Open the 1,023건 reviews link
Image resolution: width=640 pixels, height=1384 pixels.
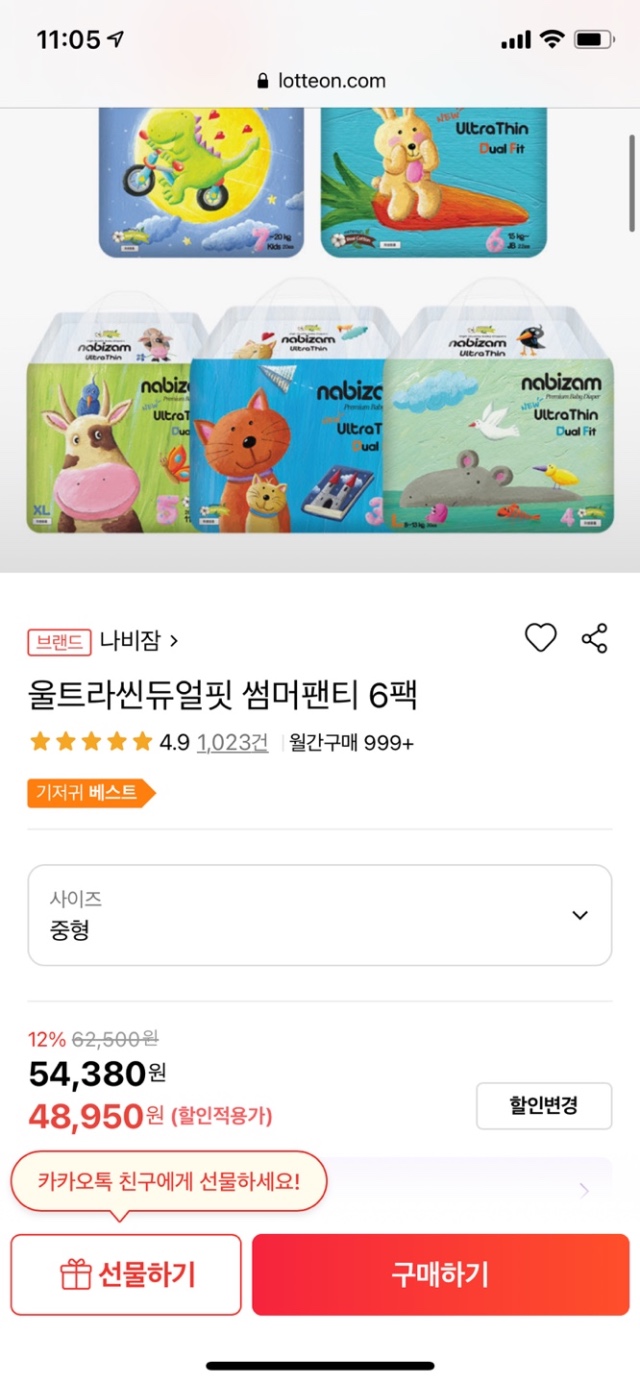tap(232, 742)
